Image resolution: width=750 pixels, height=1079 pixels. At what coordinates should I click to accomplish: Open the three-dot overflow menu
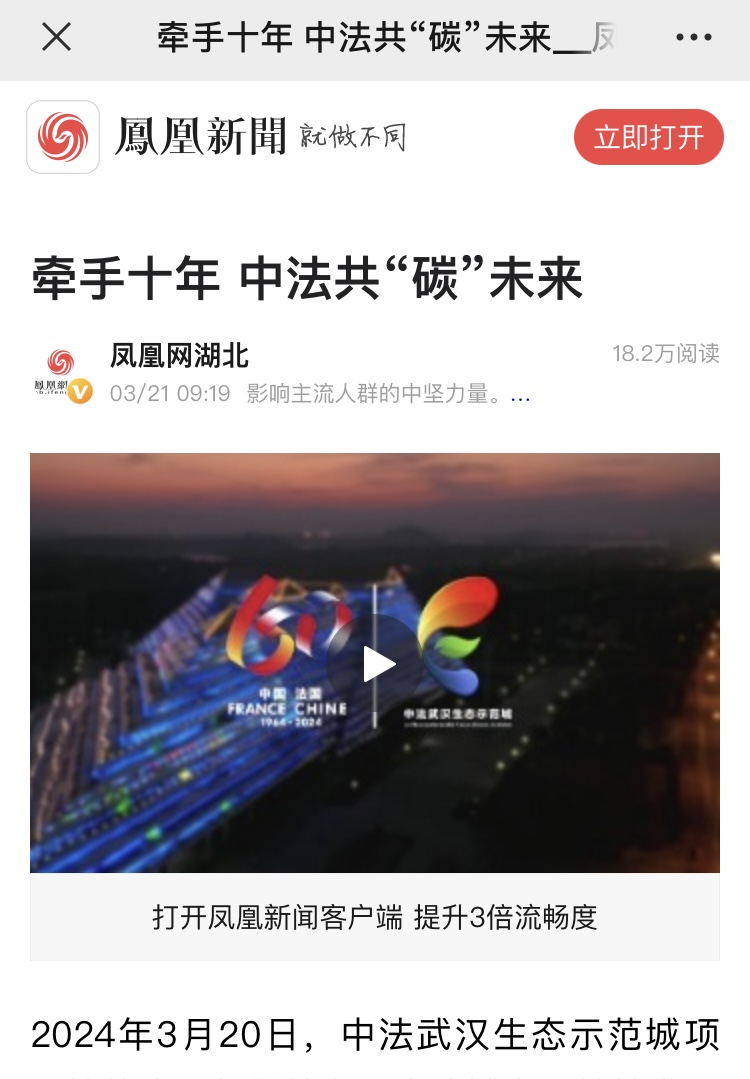693,38
